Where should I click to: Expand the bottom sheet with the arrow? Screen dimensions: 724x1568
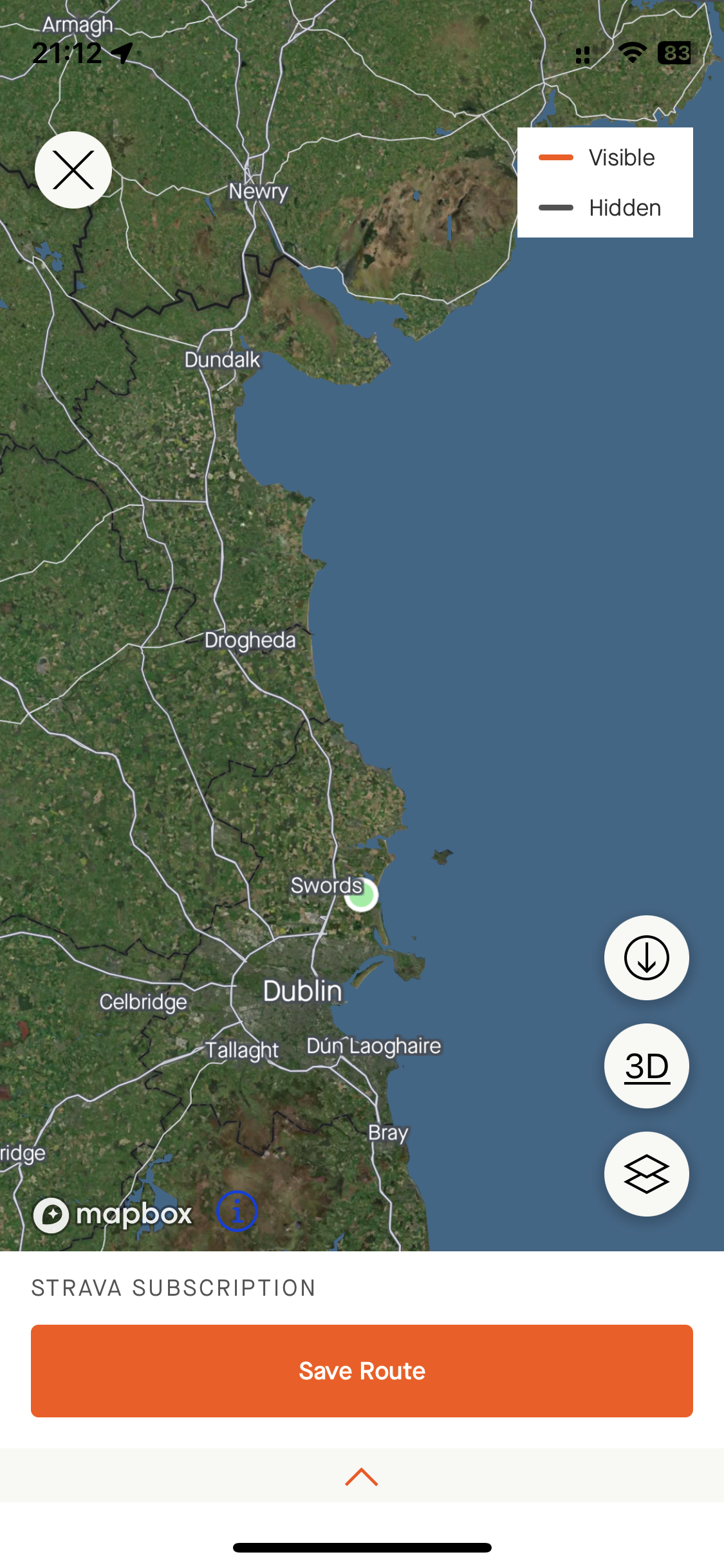pos(362,1477)
